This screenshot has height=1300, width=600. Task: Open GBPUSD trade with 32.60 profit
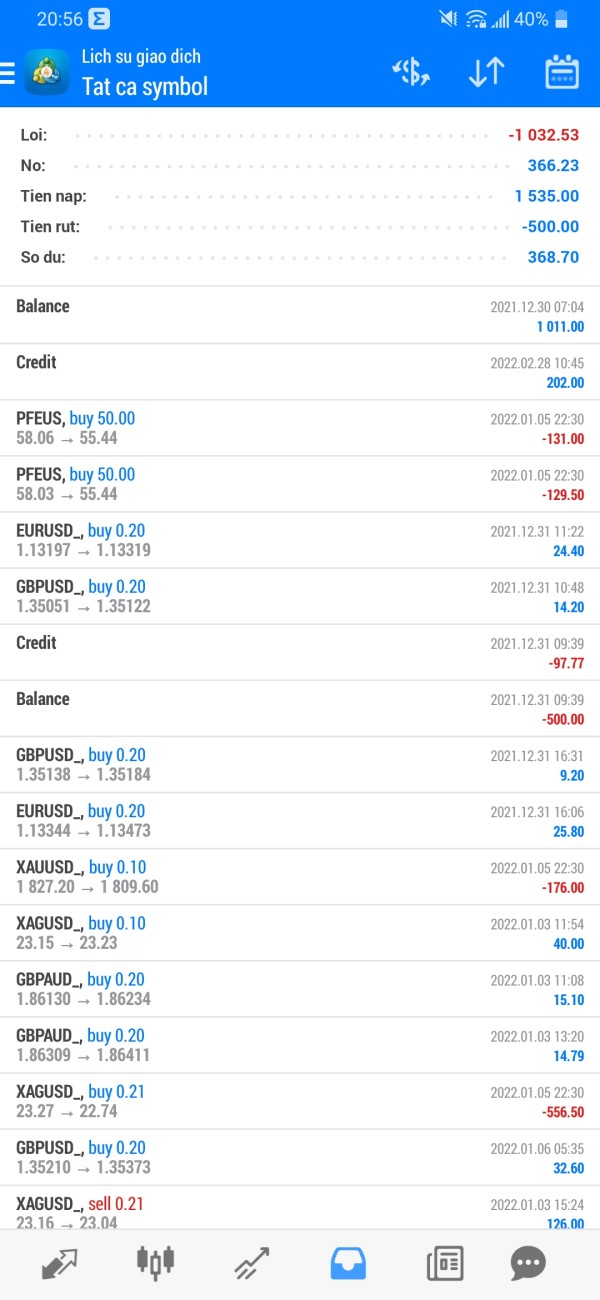coord(300,1157)
